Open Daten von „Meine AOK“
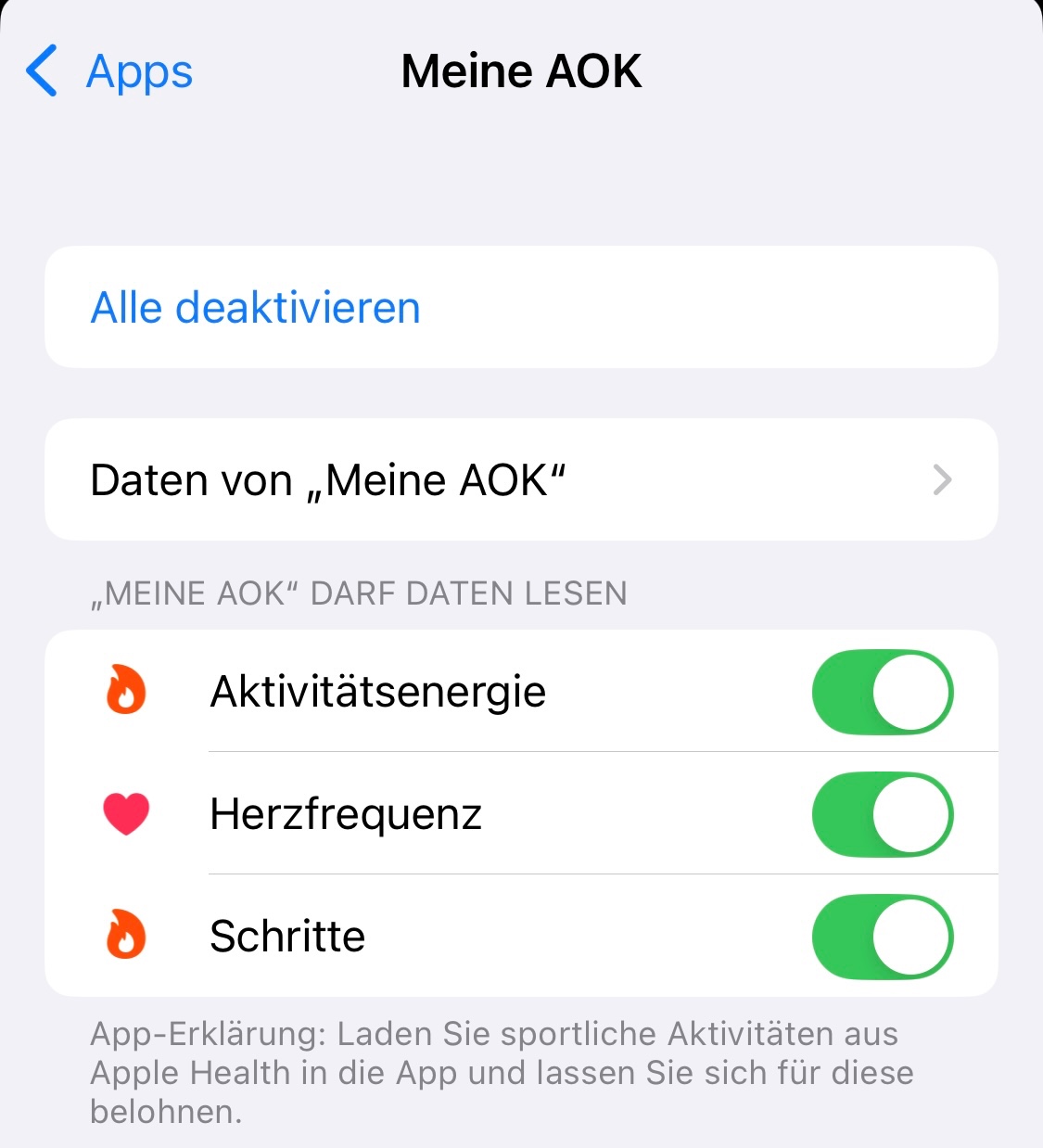Screen dimensions: 1043x1148 521,479
